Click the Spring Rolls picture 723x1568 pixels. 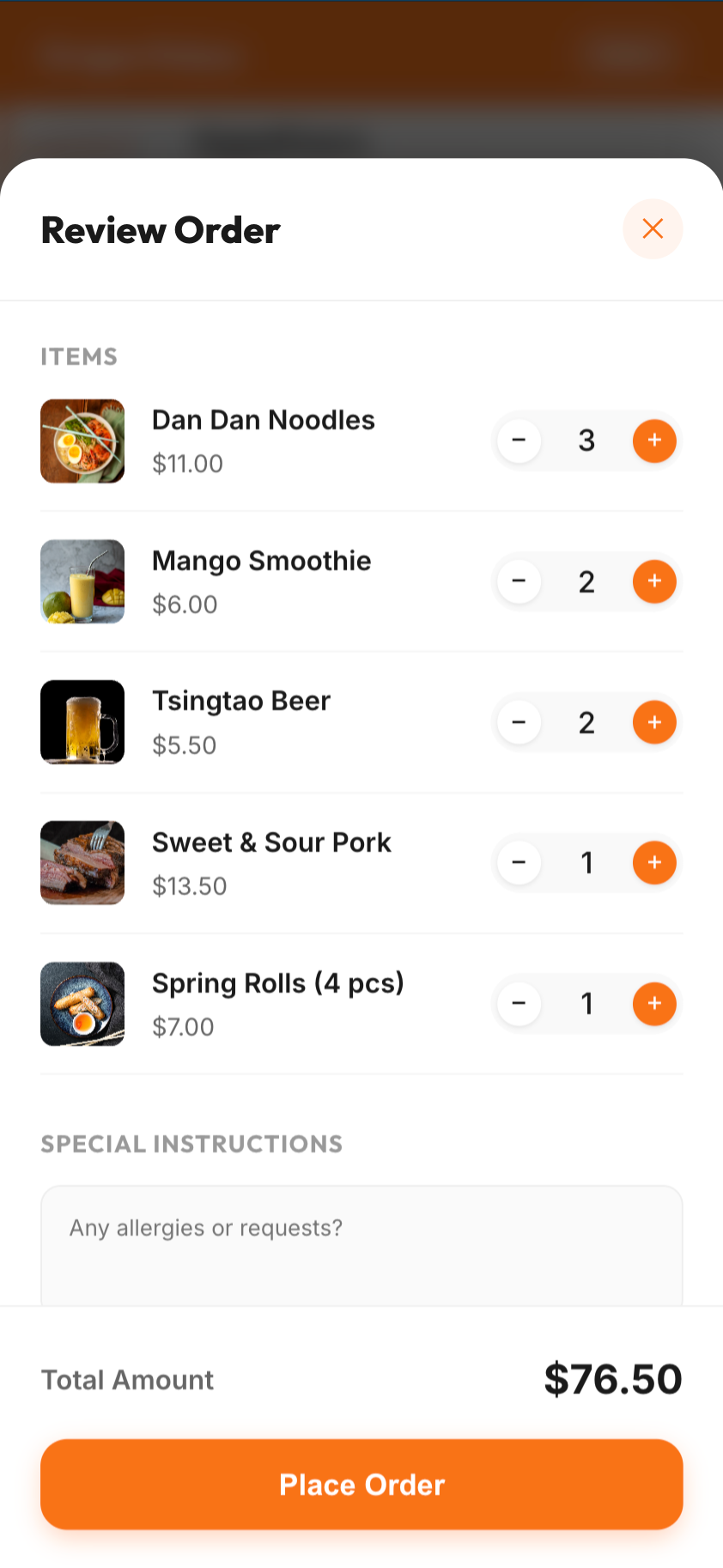(82, 1003)
